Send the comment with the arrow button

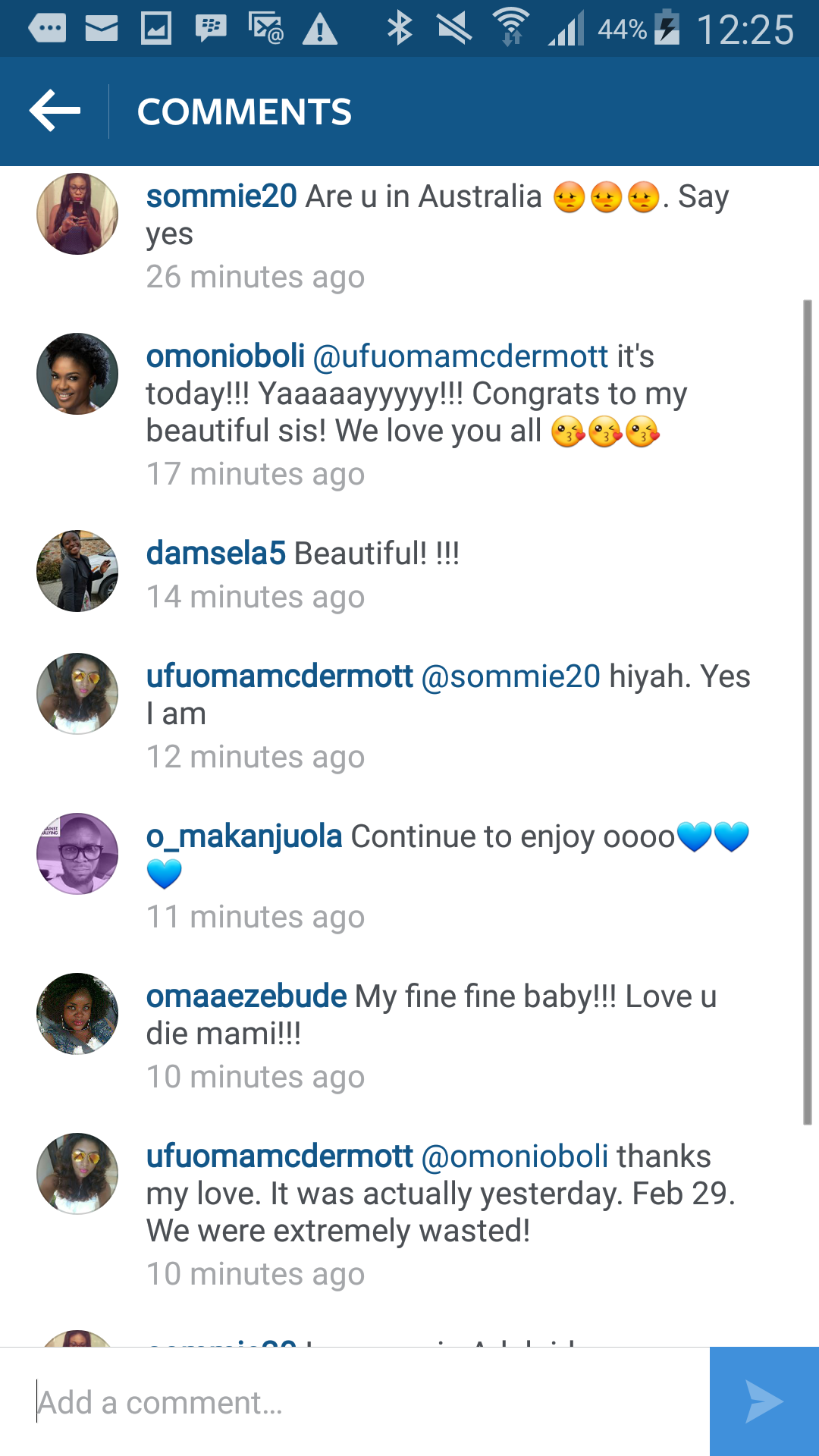pyautogui.click(x=764, y=1401)
